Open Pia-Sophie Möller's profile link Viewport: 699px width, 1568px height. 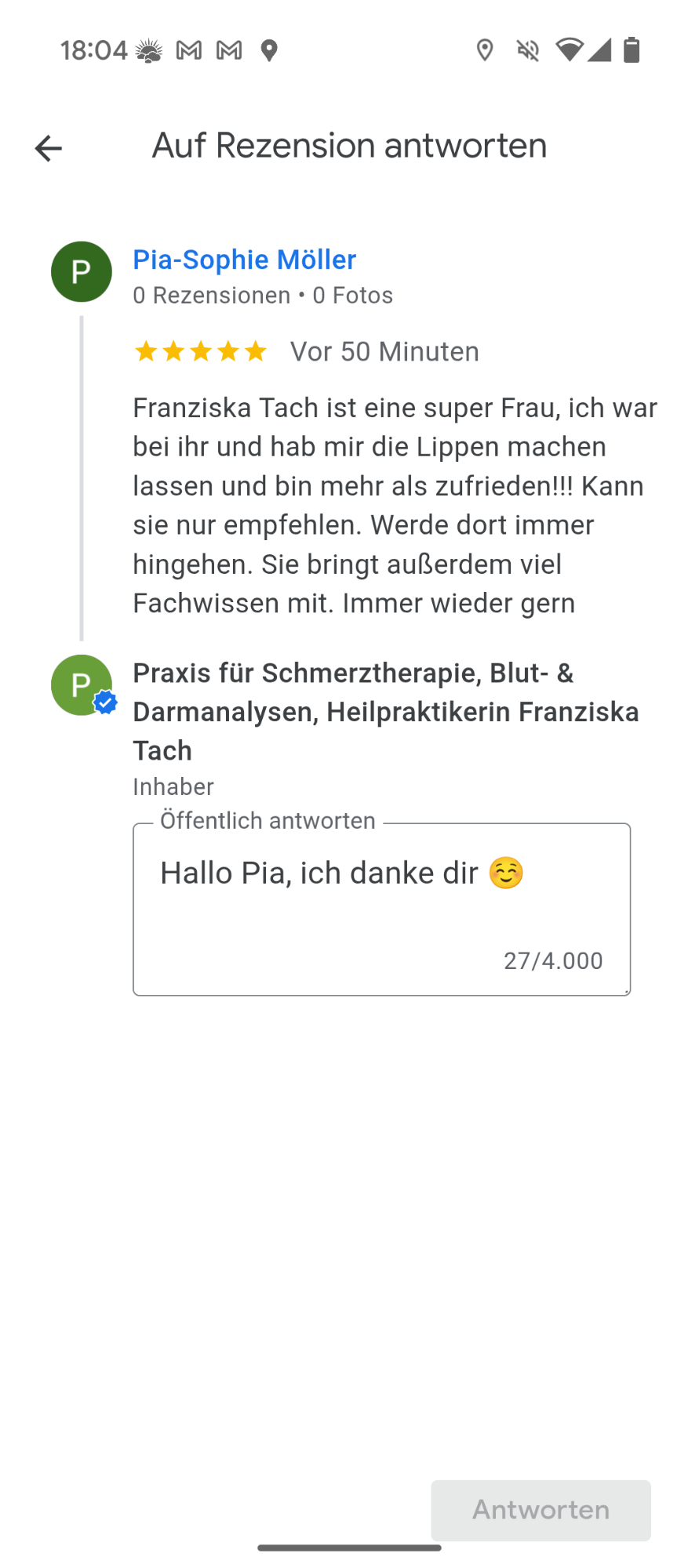(244, 260)
